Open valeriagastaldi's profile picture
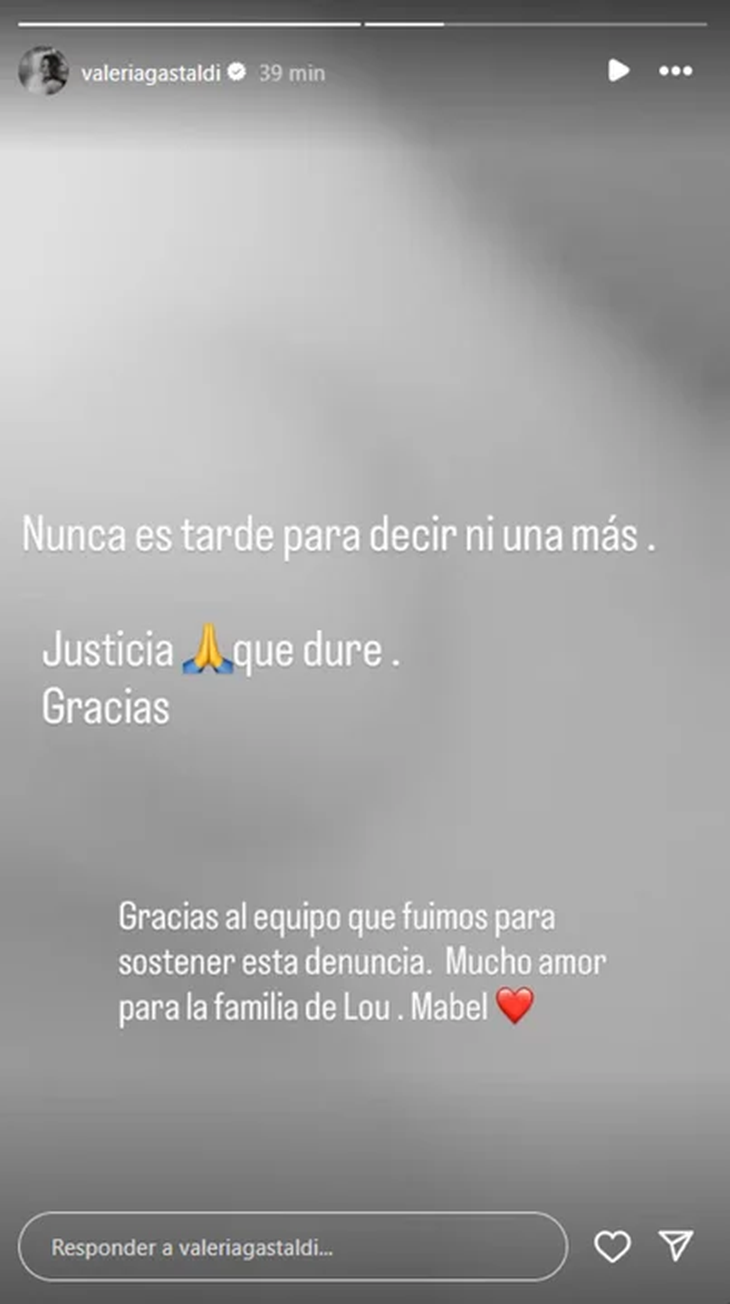 [x=43, y=71]
